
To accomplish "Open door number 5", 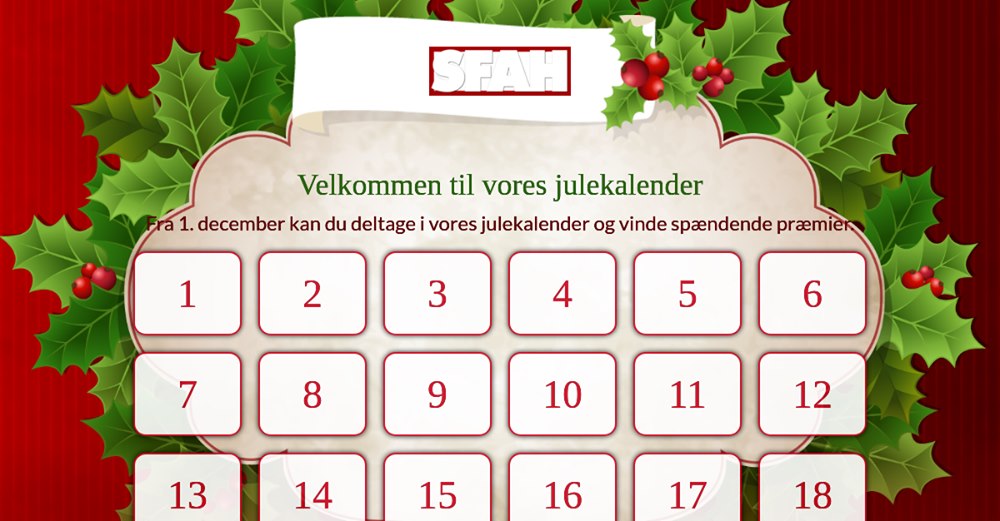I will click(687, 293).
